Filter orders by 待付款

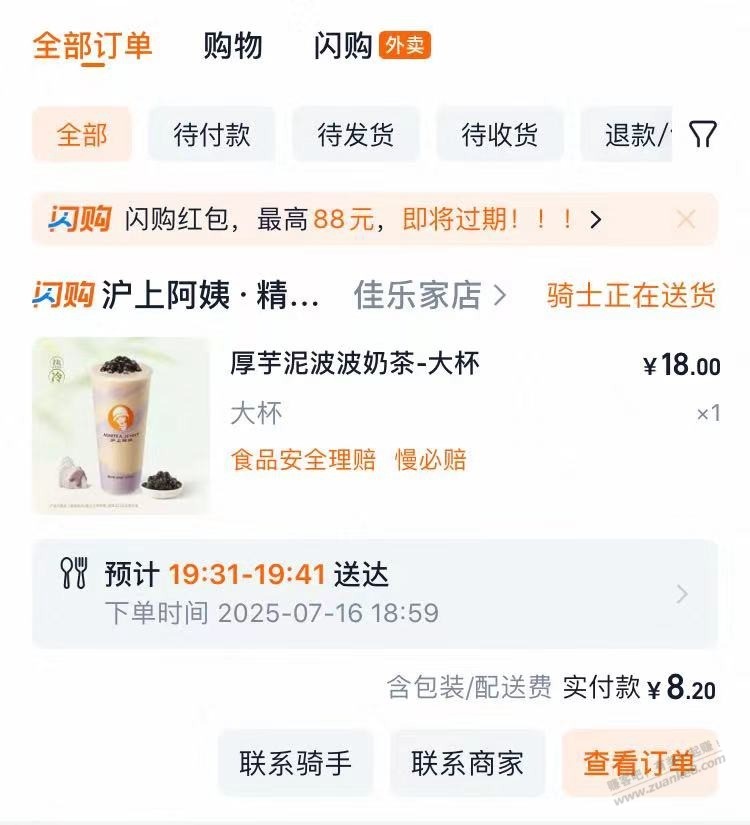tap(212, 134)
